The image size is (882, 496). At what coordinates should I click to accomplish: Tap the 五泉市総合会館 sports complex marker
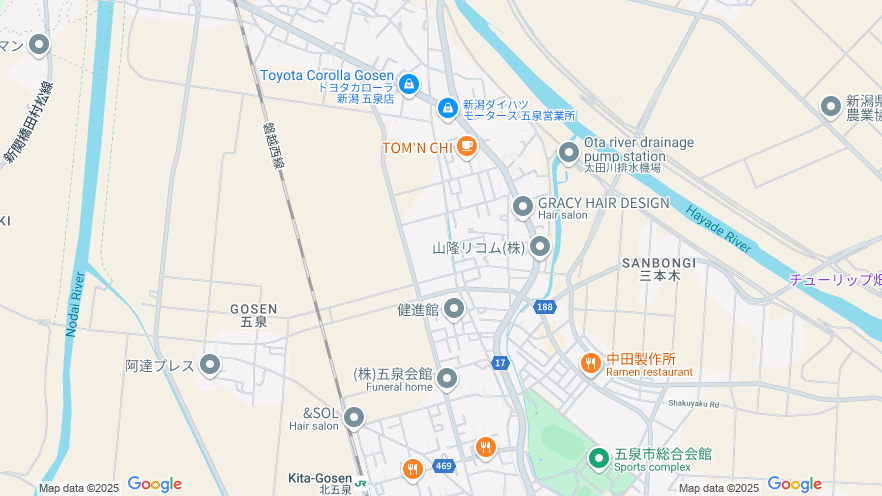coord(598,458)
